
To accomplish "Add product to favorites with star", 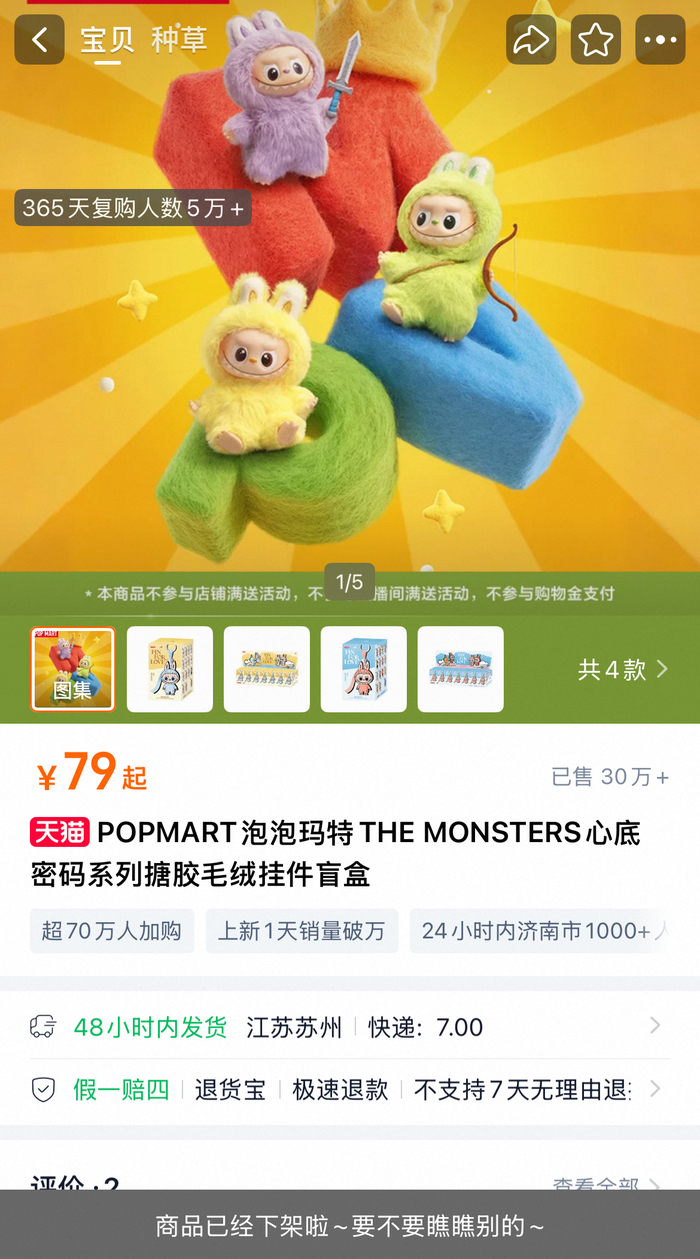I will point(596,40).
